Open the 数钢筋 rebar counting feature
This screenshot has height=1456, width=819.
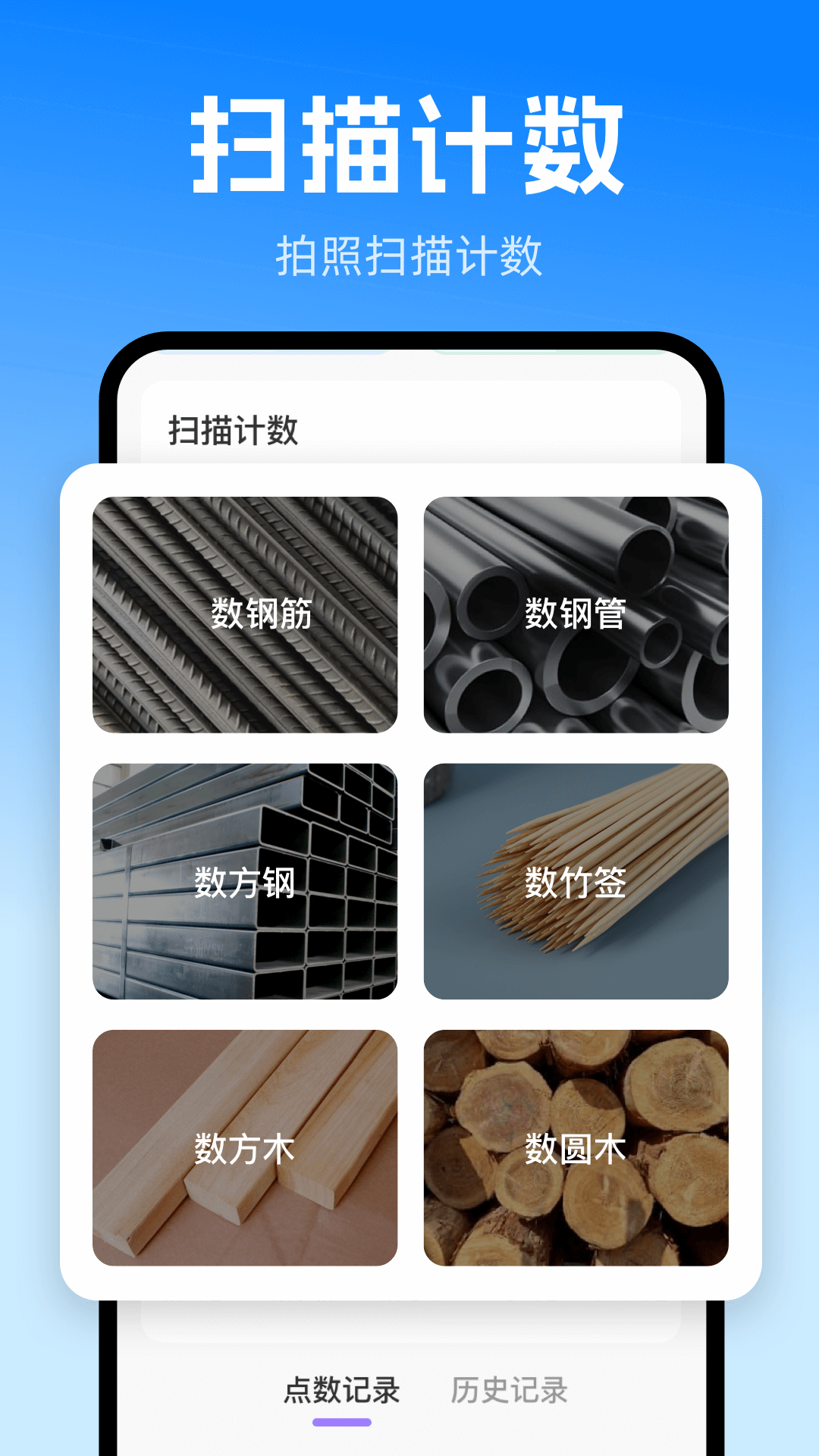[244, 614]
